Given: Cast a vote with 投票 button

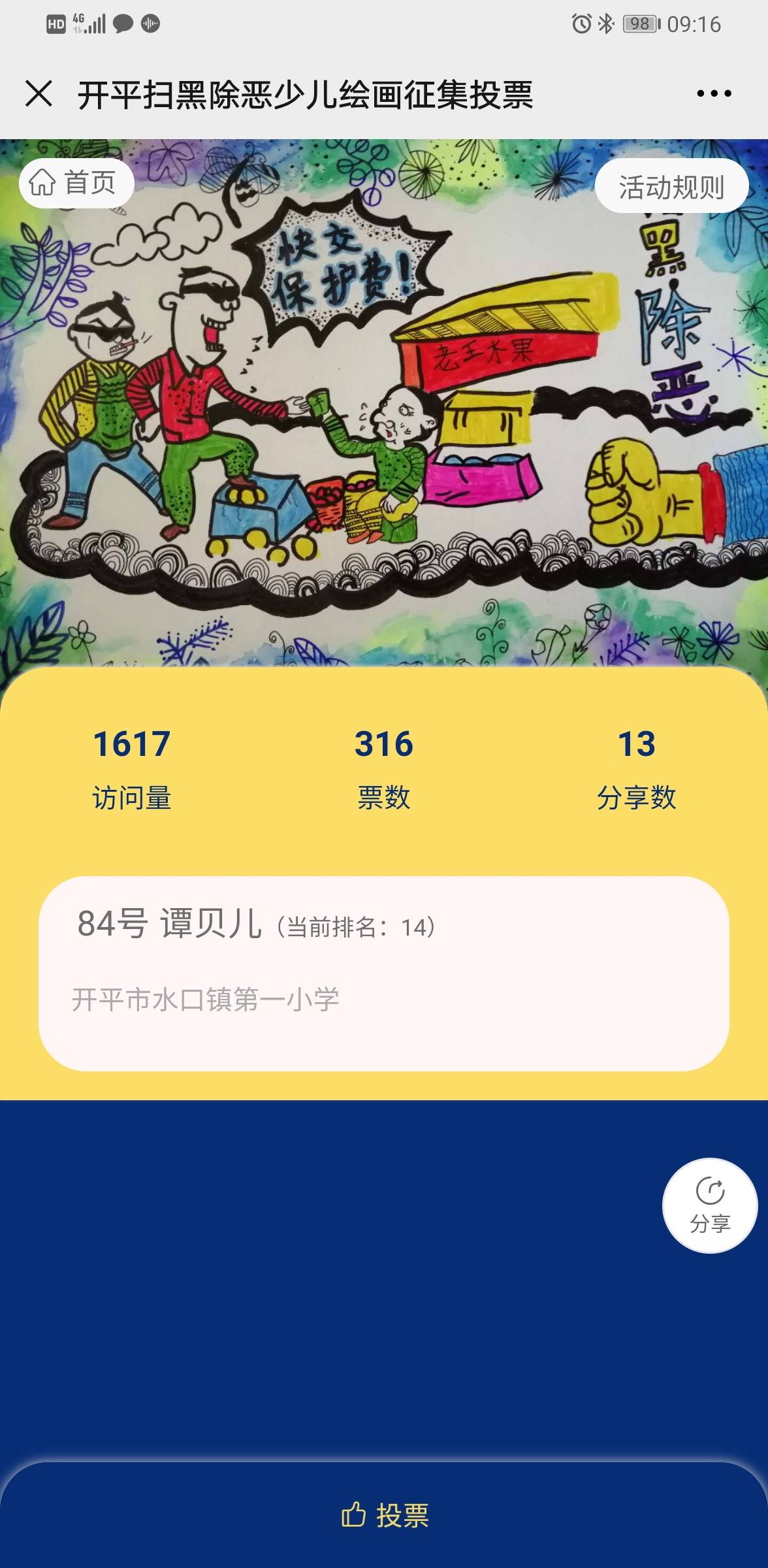Looking at the screenshot, I should point(384,1514).
